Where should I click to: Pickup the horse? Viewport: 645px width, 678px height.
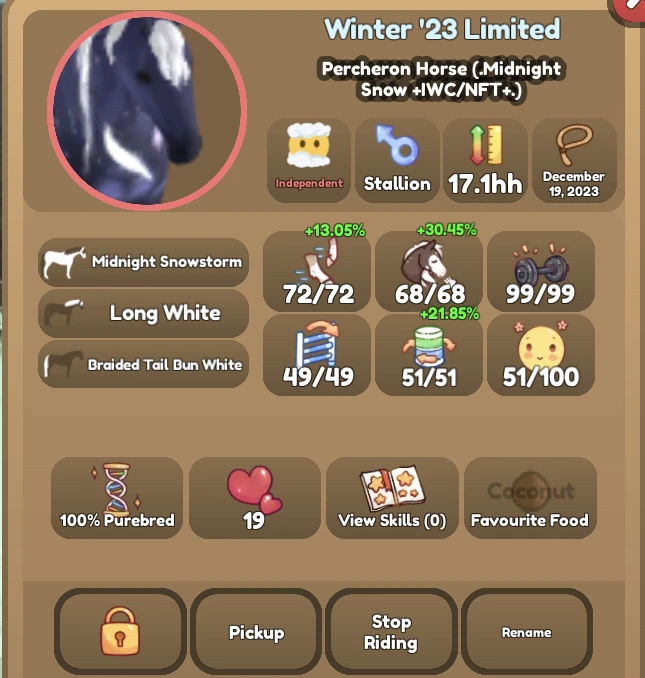(x=256, y=632)
